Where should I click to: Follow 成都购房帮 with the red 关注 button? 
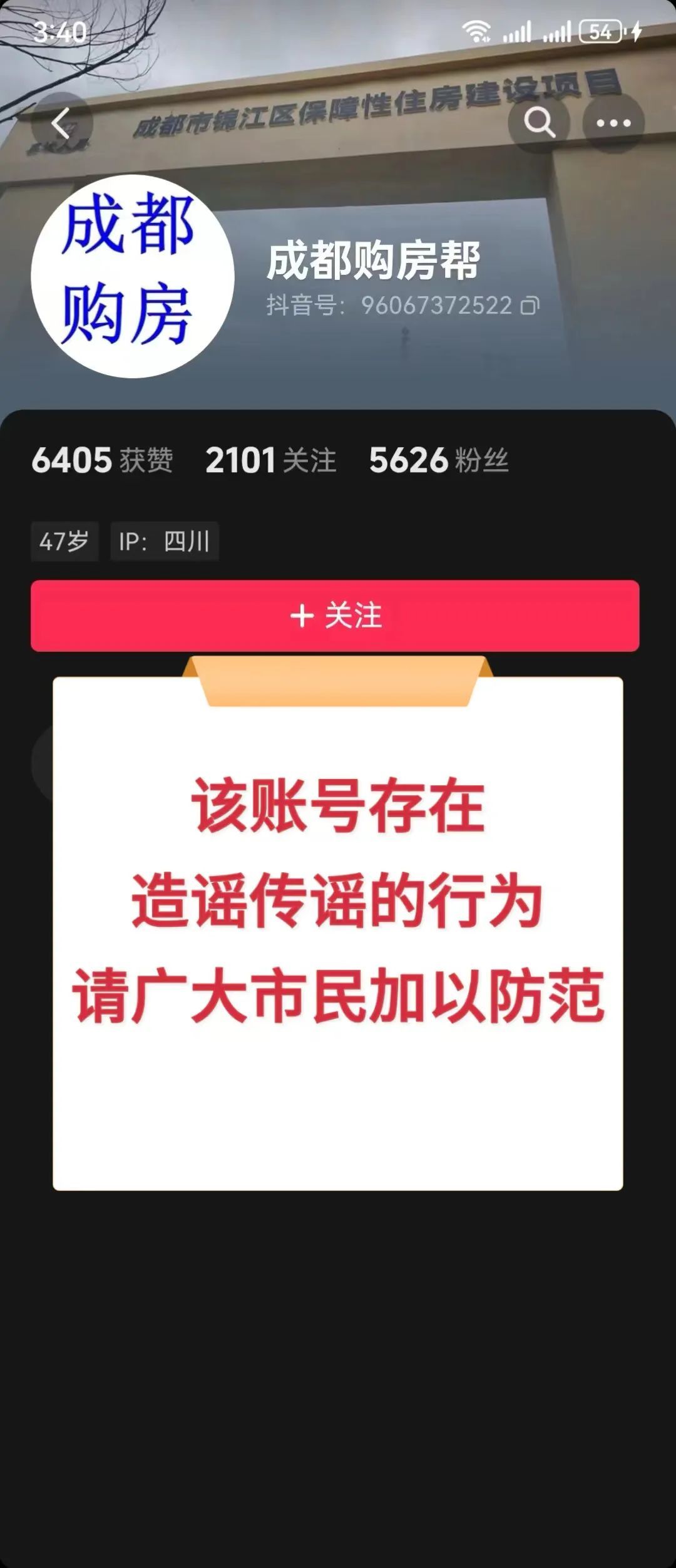click(x=335, y=616)
